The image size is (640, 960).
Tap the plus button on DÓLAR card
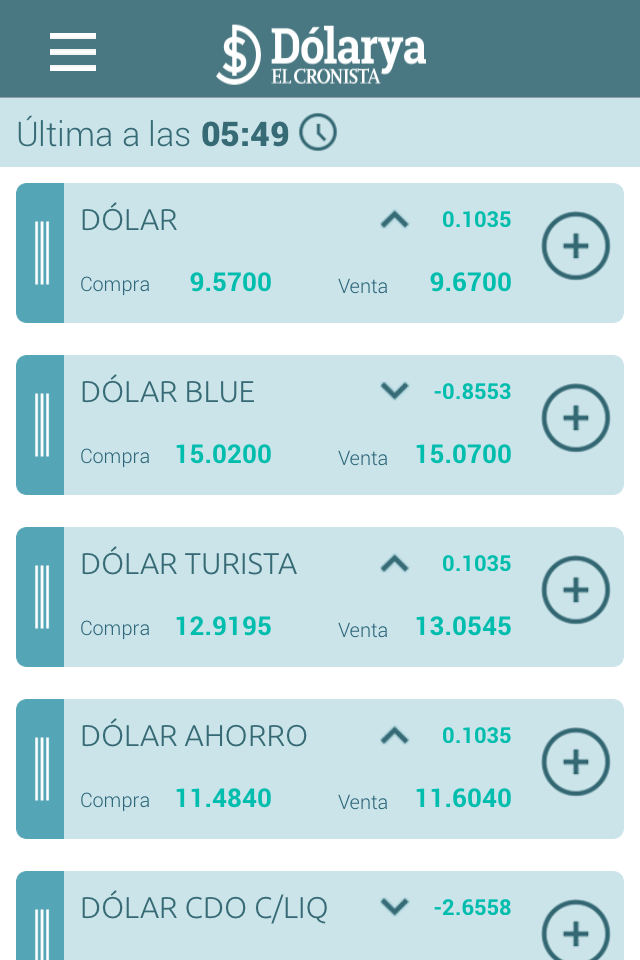[x=575, y=247]
